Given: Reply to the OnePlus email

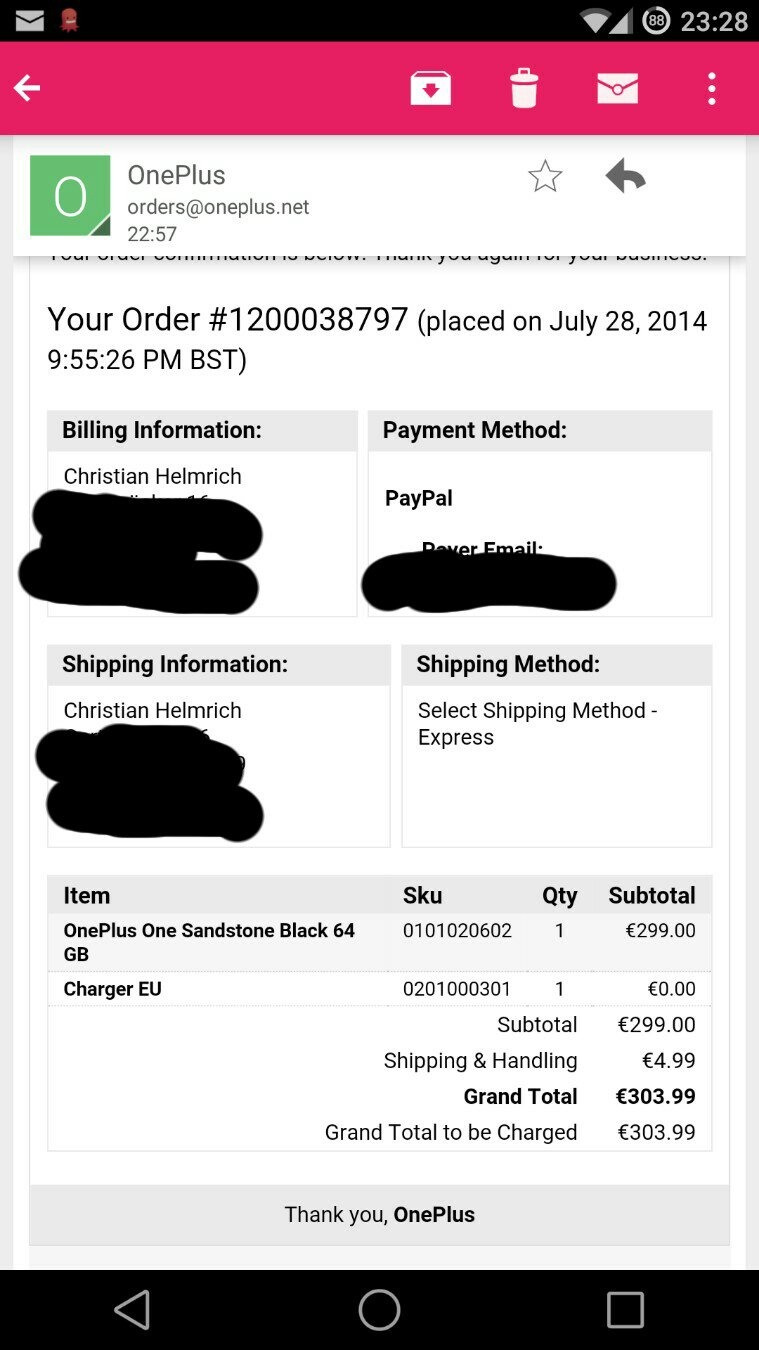Looking at the screenshot, I should coord(626,177).
